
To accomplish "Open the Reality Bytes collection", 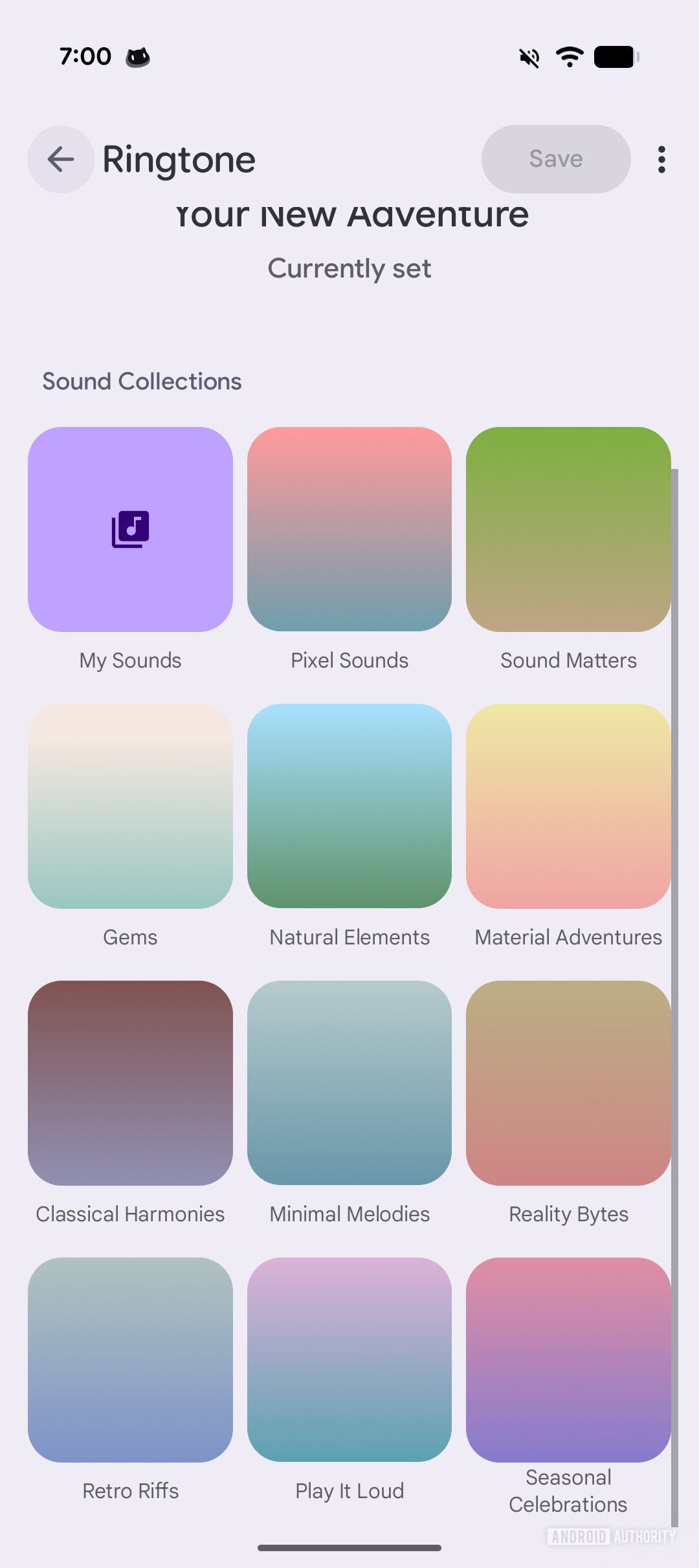I will 568,1083.
